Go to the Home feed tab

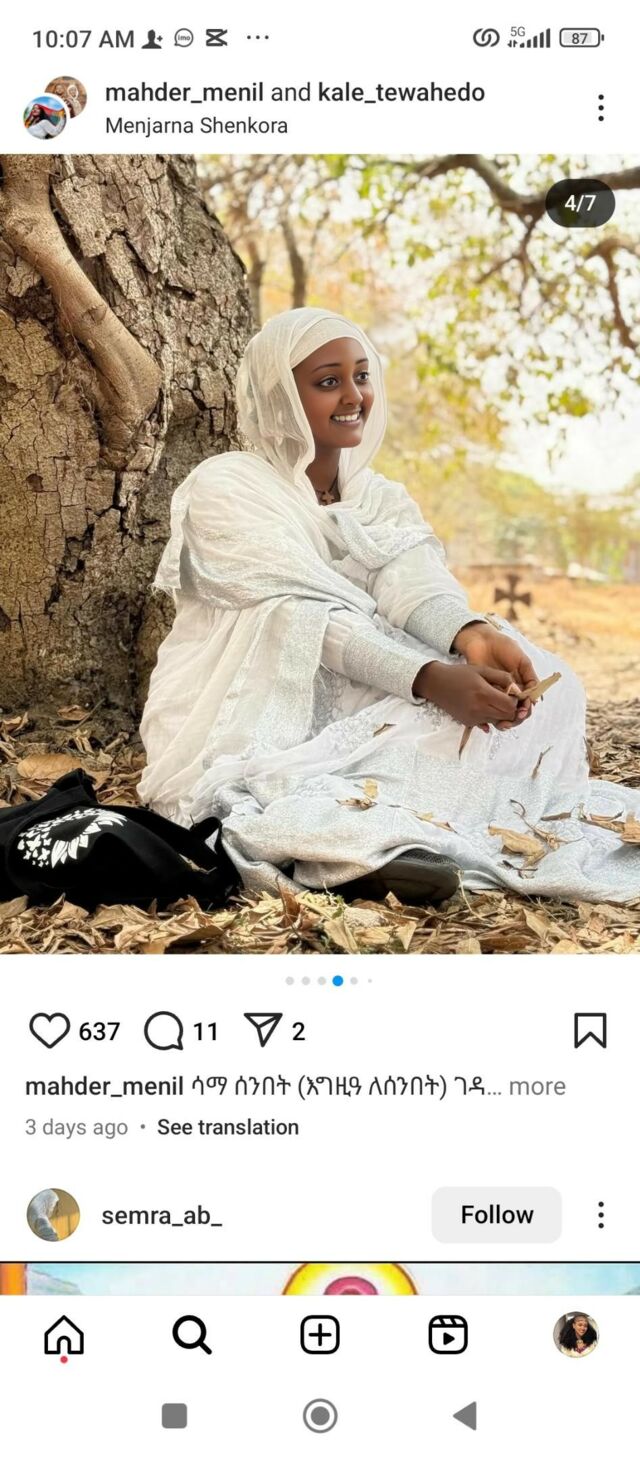point(64,1335)
